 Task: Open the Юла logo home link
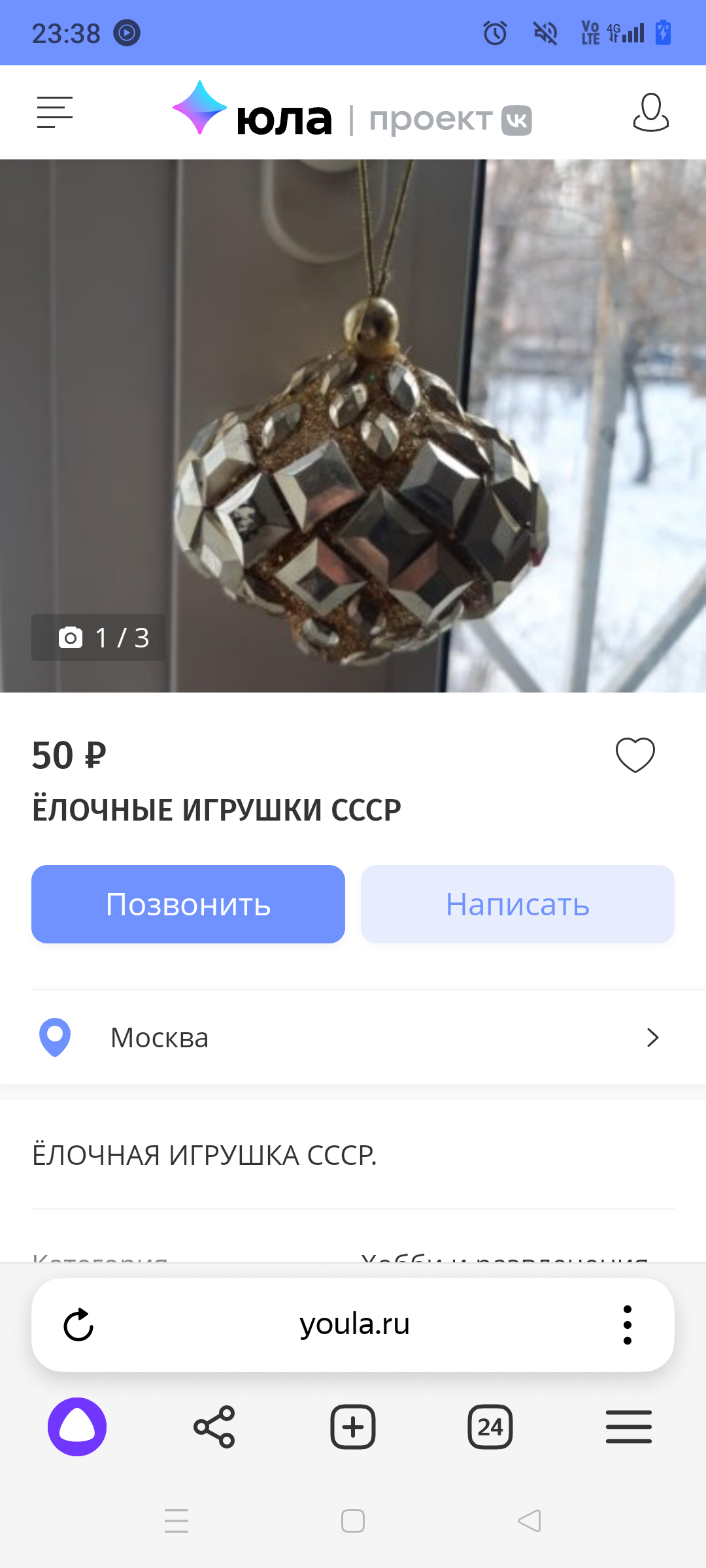click(252, 112)
